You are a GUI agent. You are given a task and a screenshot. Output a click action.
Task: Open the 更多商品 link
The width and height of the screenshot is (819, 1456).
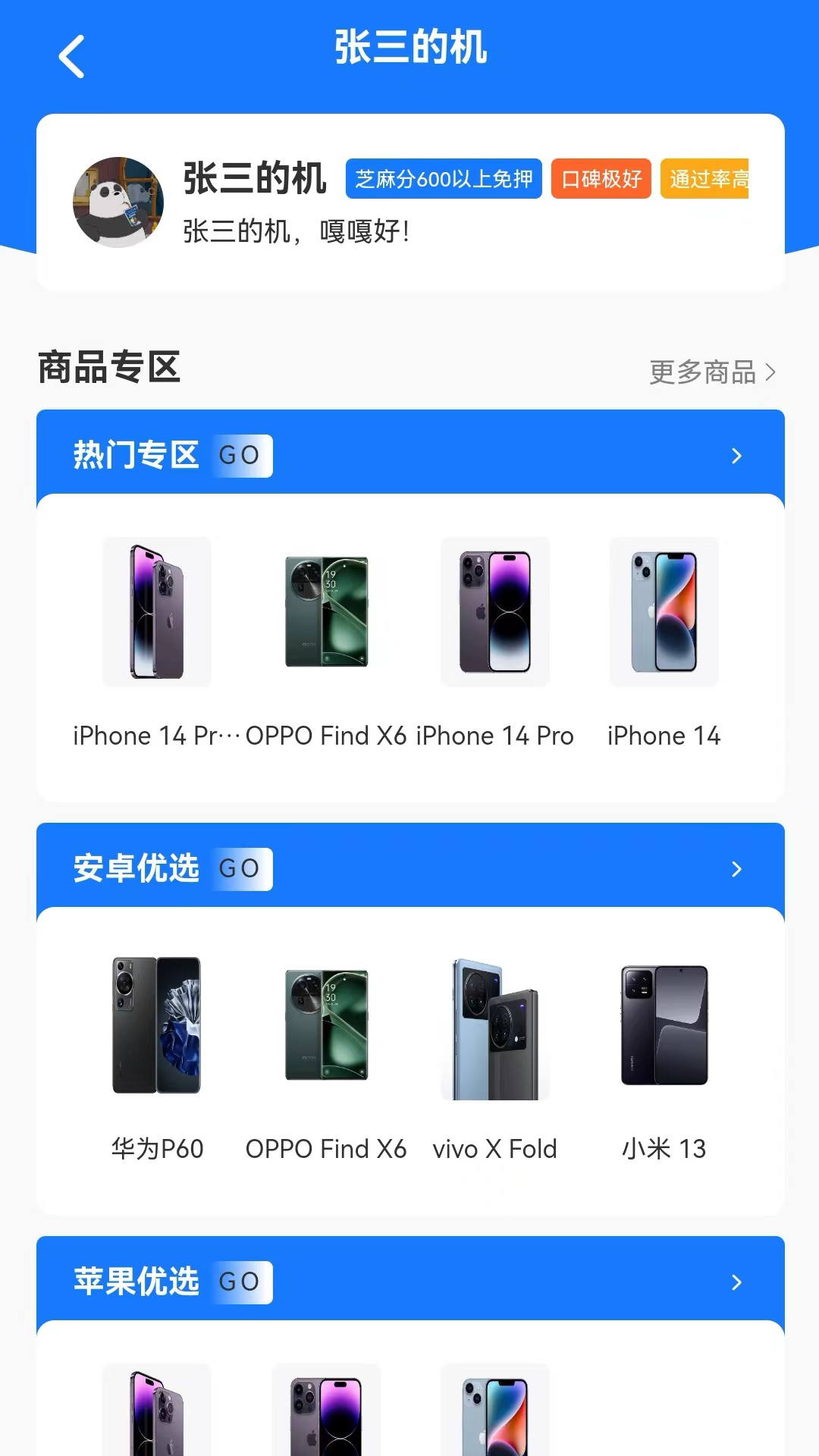click(x=711, y=372)
